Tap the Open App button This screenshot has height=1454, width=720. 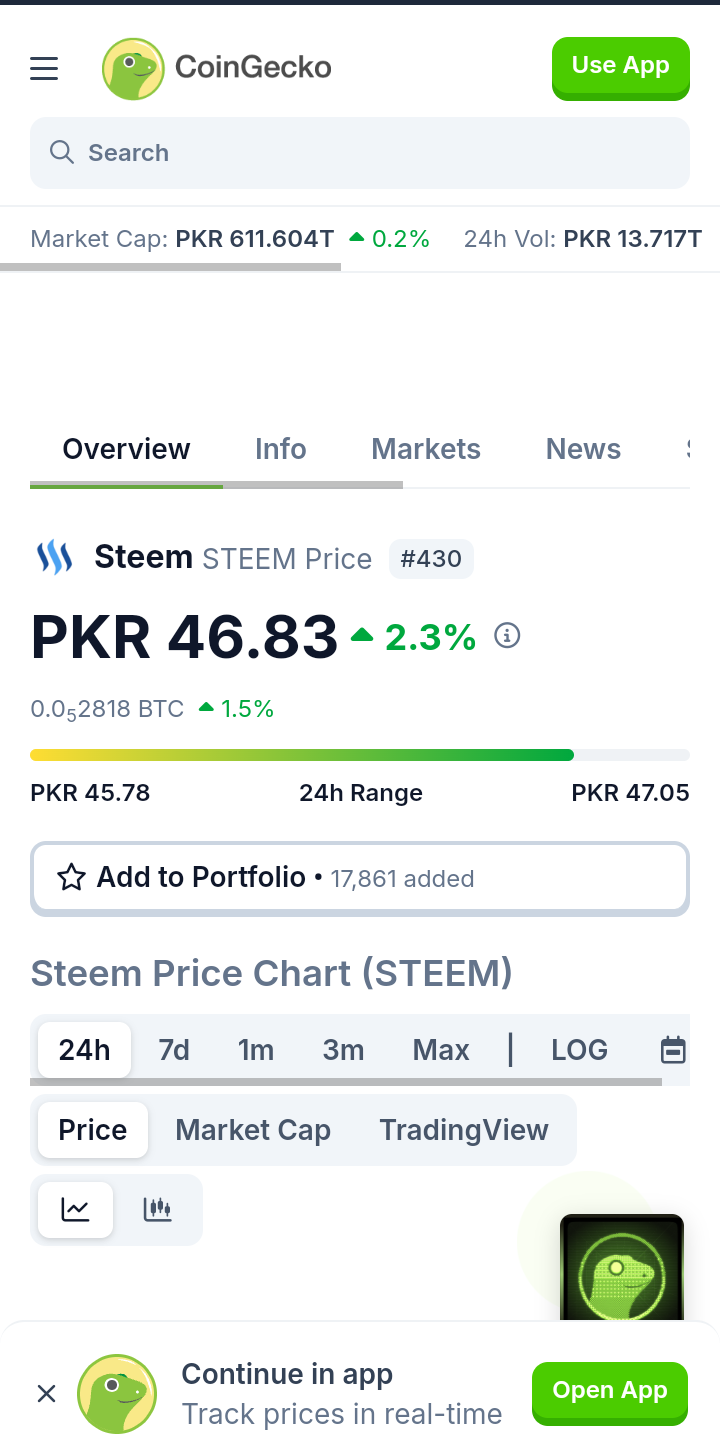(610, 1392)
